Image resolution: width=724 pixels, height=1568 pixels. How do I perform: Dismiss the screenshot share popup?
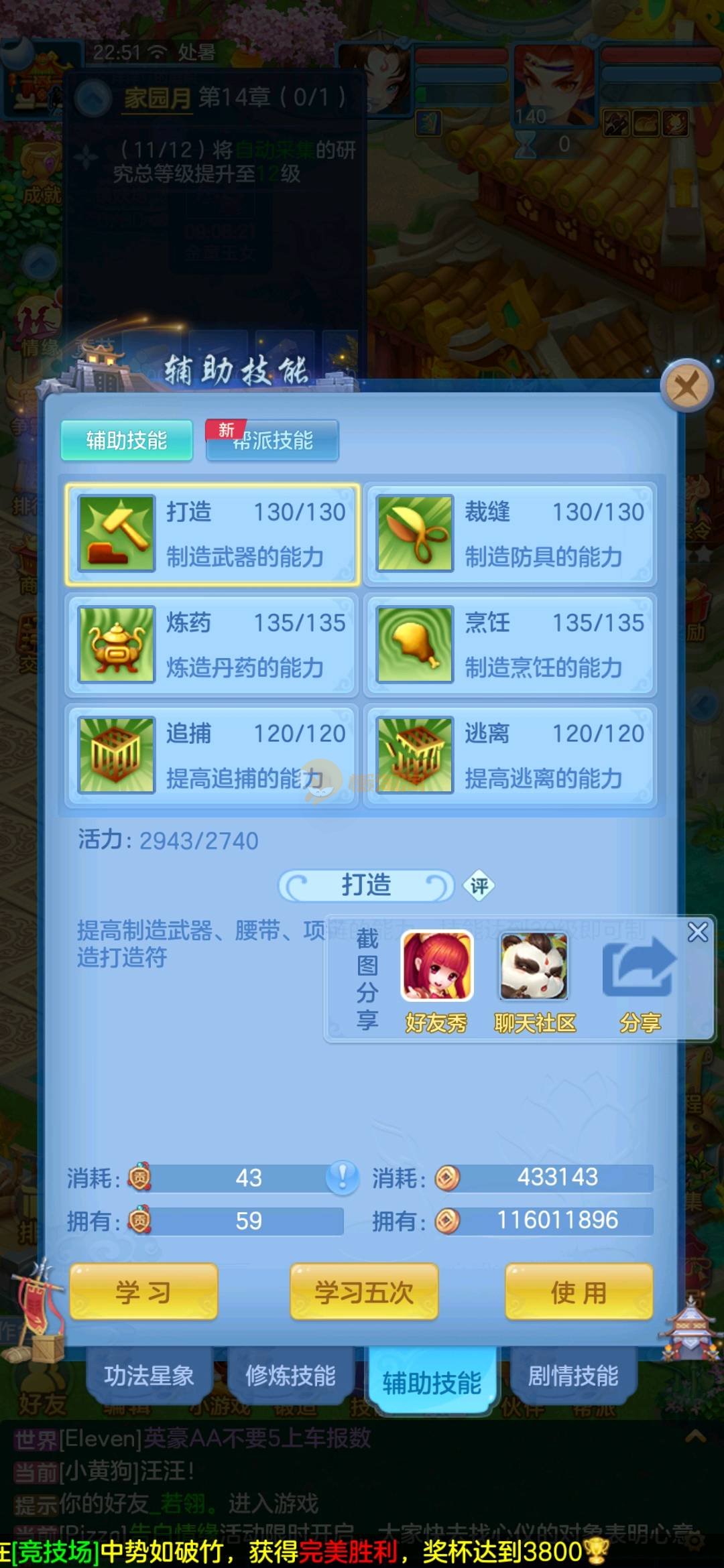coord(698,932)
